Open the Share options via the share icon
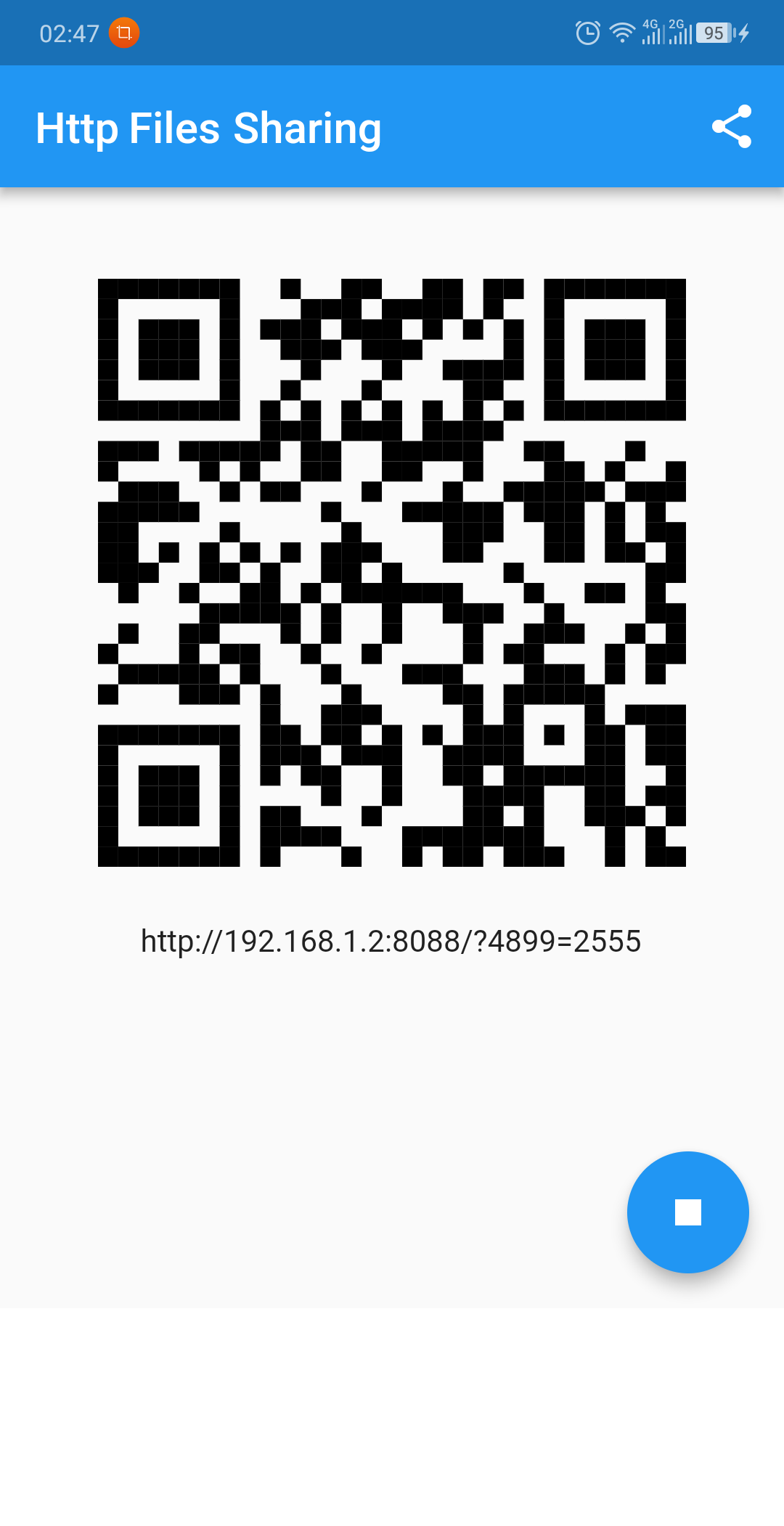Viewport: 784px width, 1526px height. coord(732,127)
